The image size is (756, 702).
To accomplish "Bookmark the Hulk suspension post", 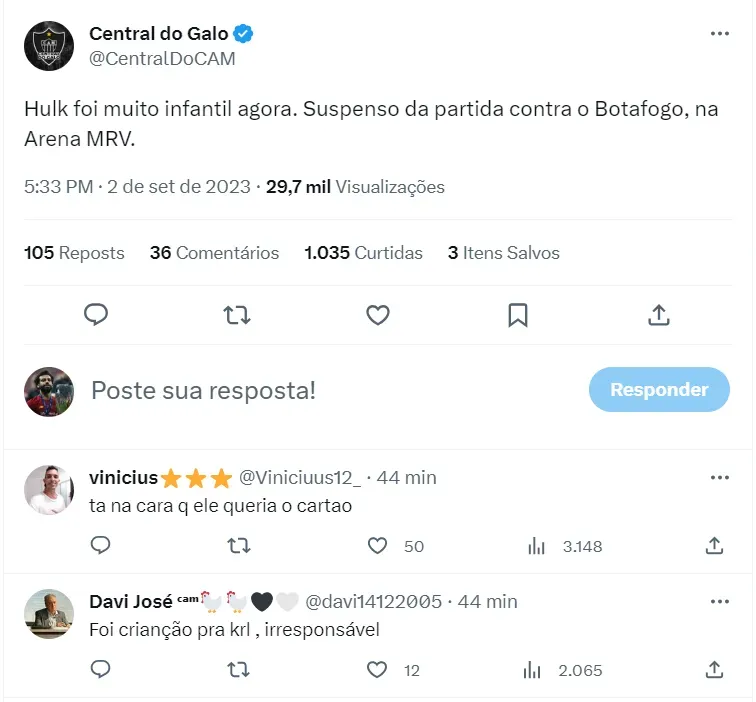I will pos(517,315).
